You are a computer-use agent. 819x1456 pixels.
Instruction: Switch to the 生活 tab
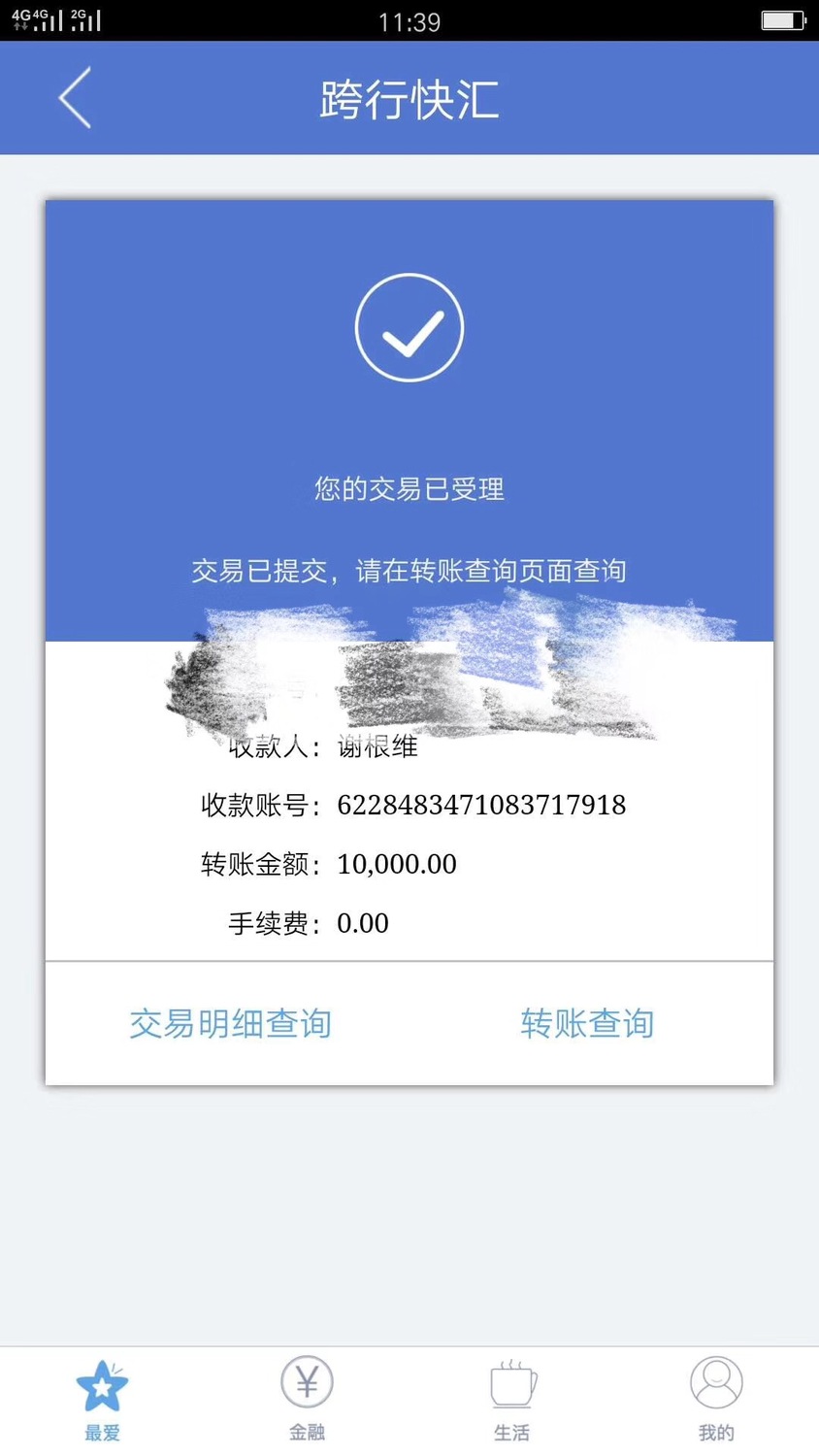point(512,1398)
